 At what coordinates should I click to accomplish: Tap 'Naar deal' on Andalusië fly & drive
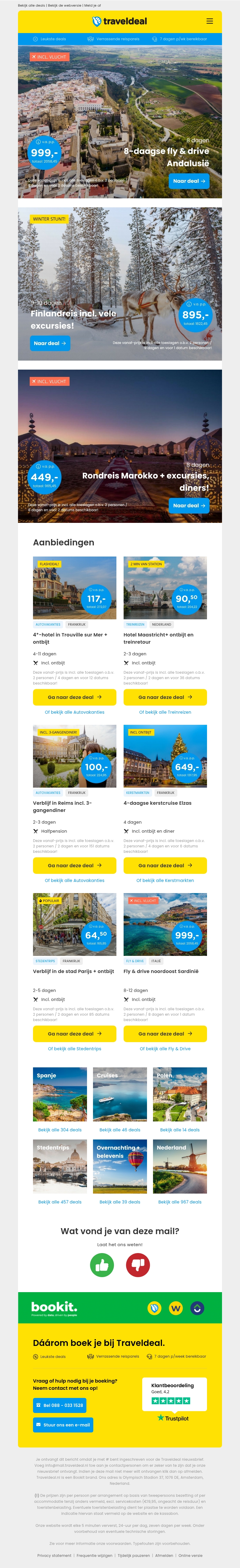point(189,181)
